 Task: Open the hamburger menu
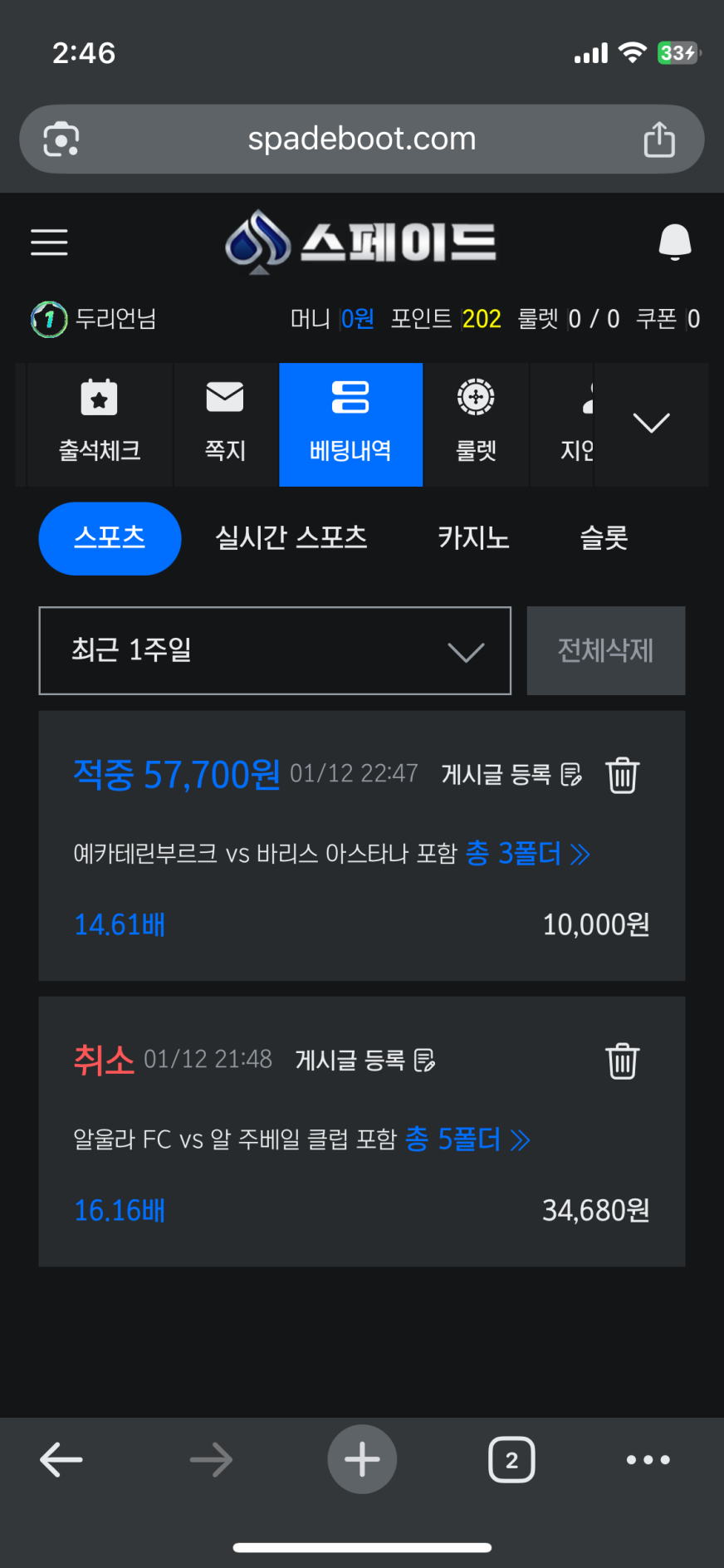[x=49, y=242]
